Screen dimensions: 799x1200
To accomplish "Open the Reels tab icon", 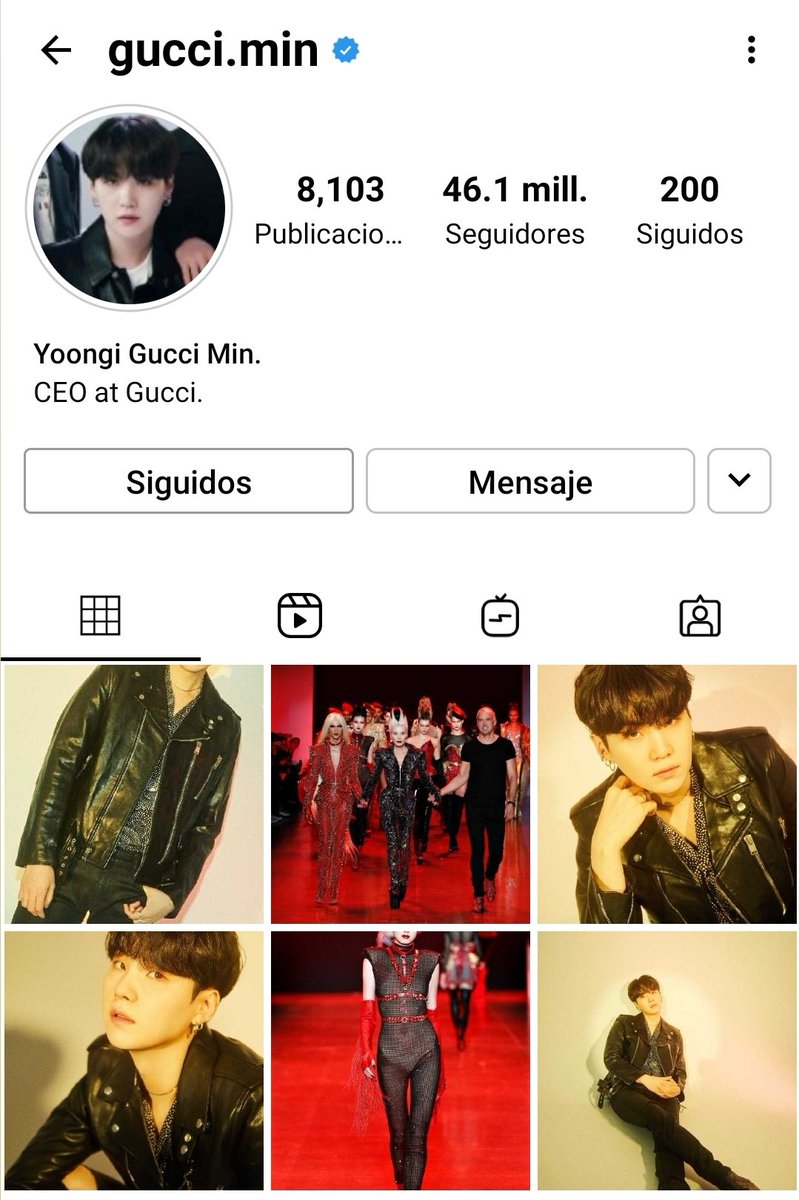I will 299,617.
